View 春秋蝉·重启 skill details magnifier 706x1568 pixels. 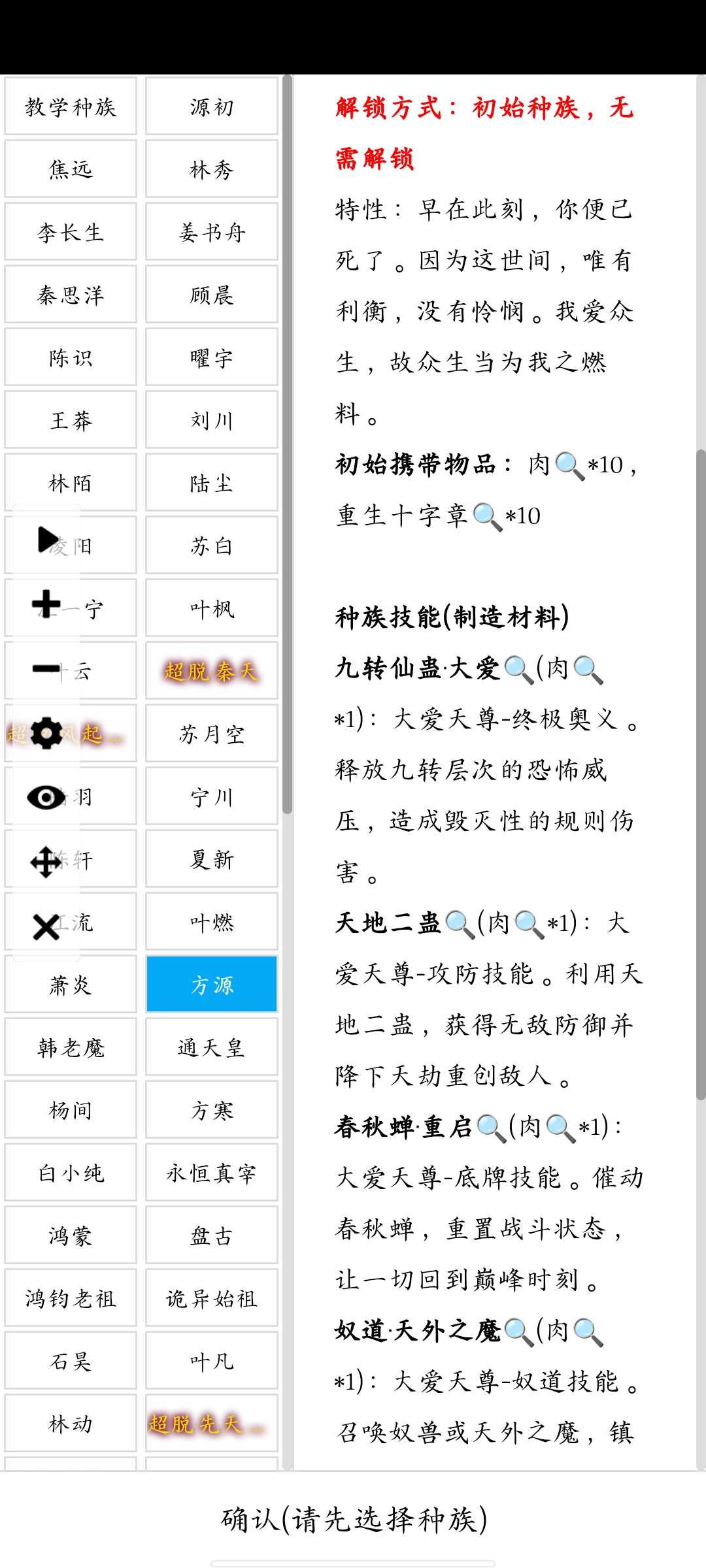click(x=492, y=1128)
